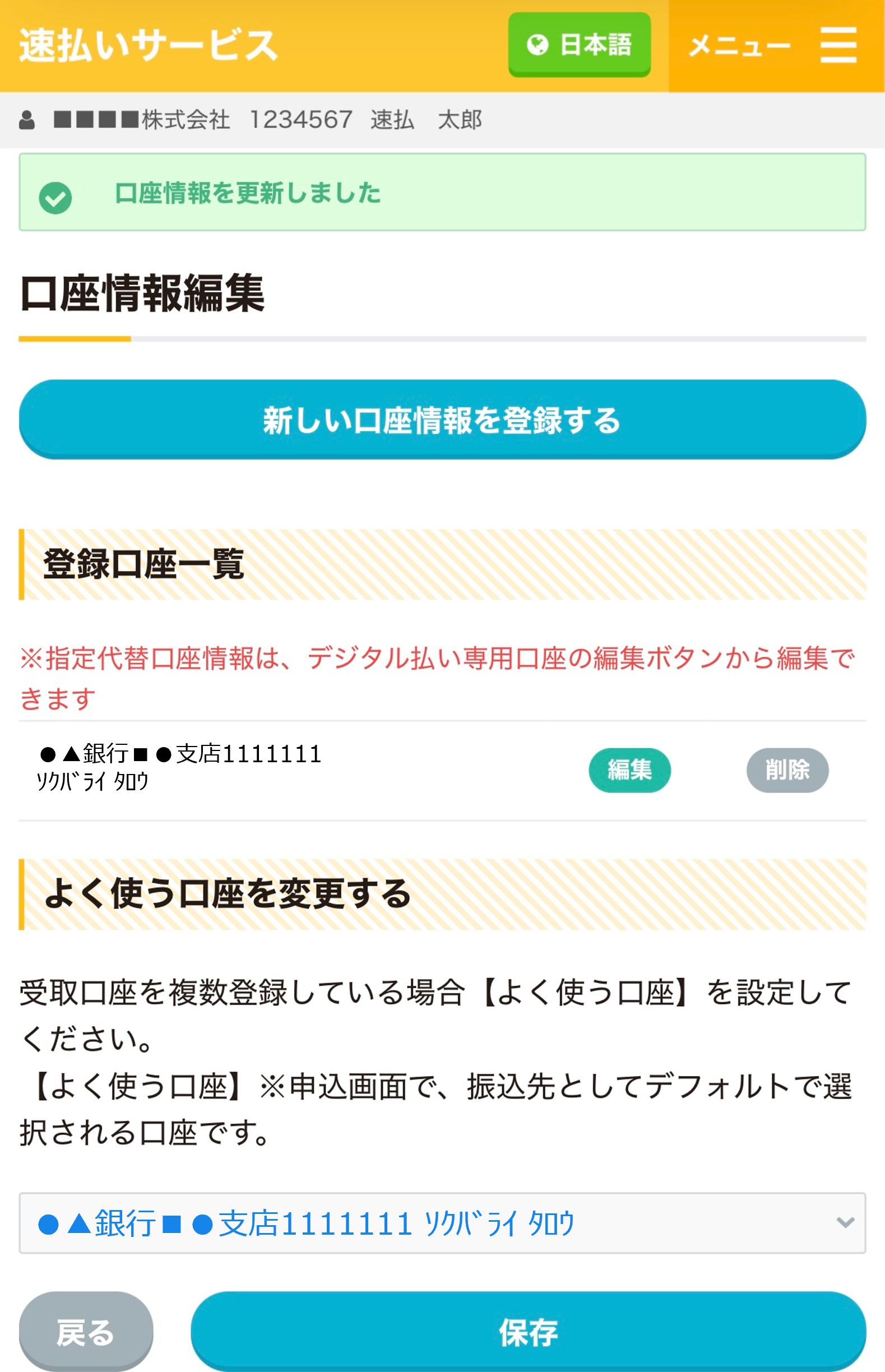The height and width of the screenshot is (1372, 885).
Task: Go back with the 戻る button
Action: tap(86, 1331)
